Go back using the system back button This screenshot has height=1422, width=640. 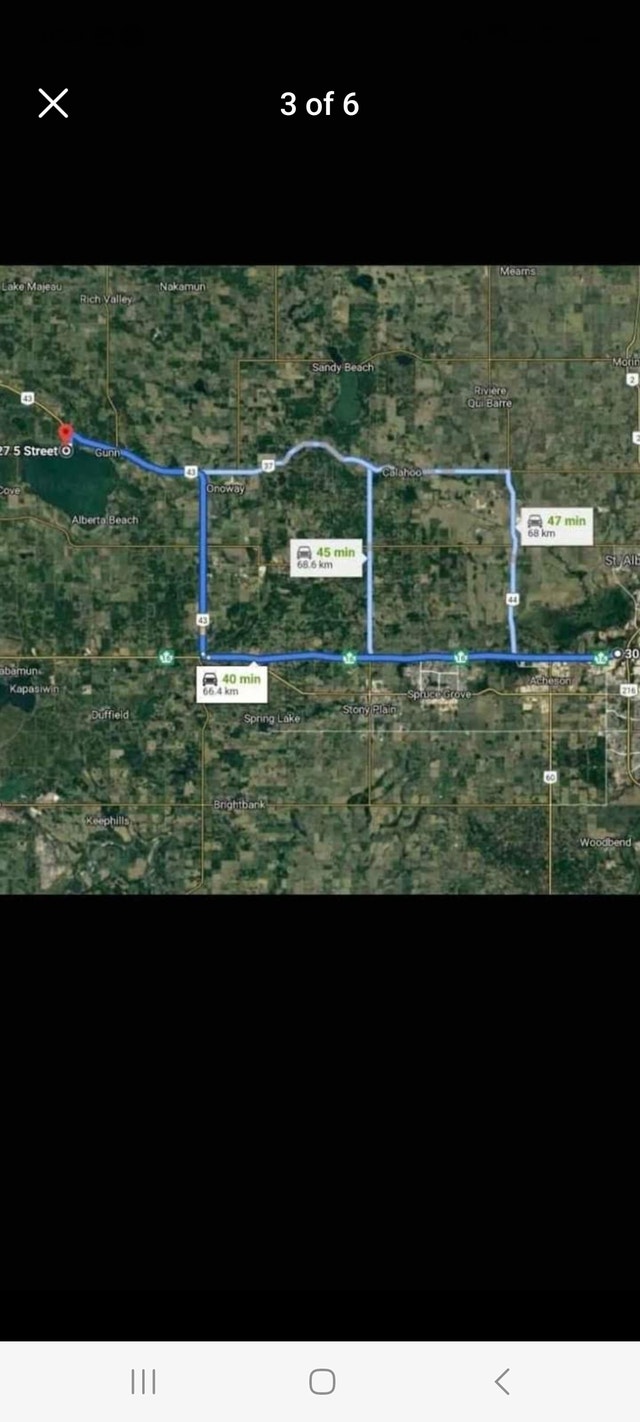[x=502, y=1381]
